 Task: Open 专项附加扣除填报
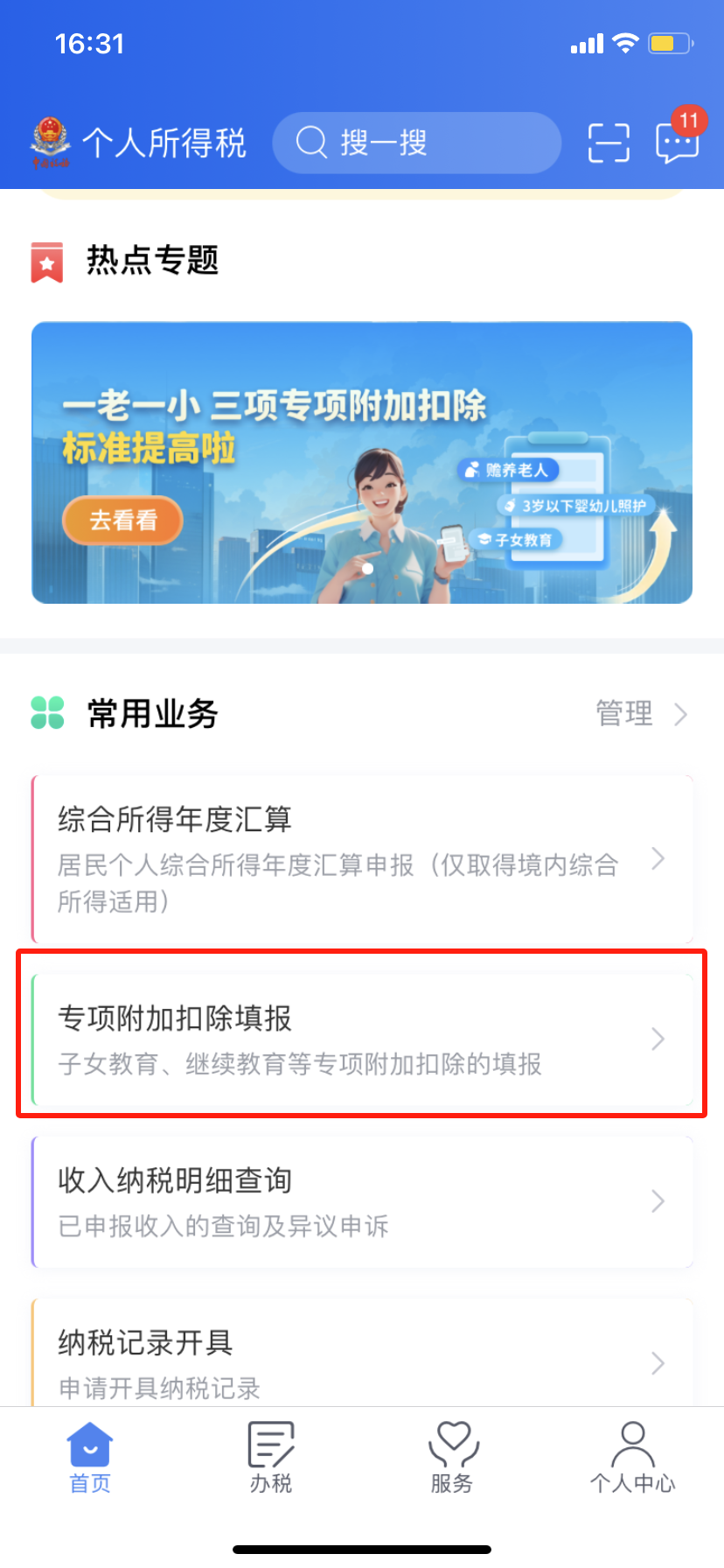click(x=362, y=1039)
